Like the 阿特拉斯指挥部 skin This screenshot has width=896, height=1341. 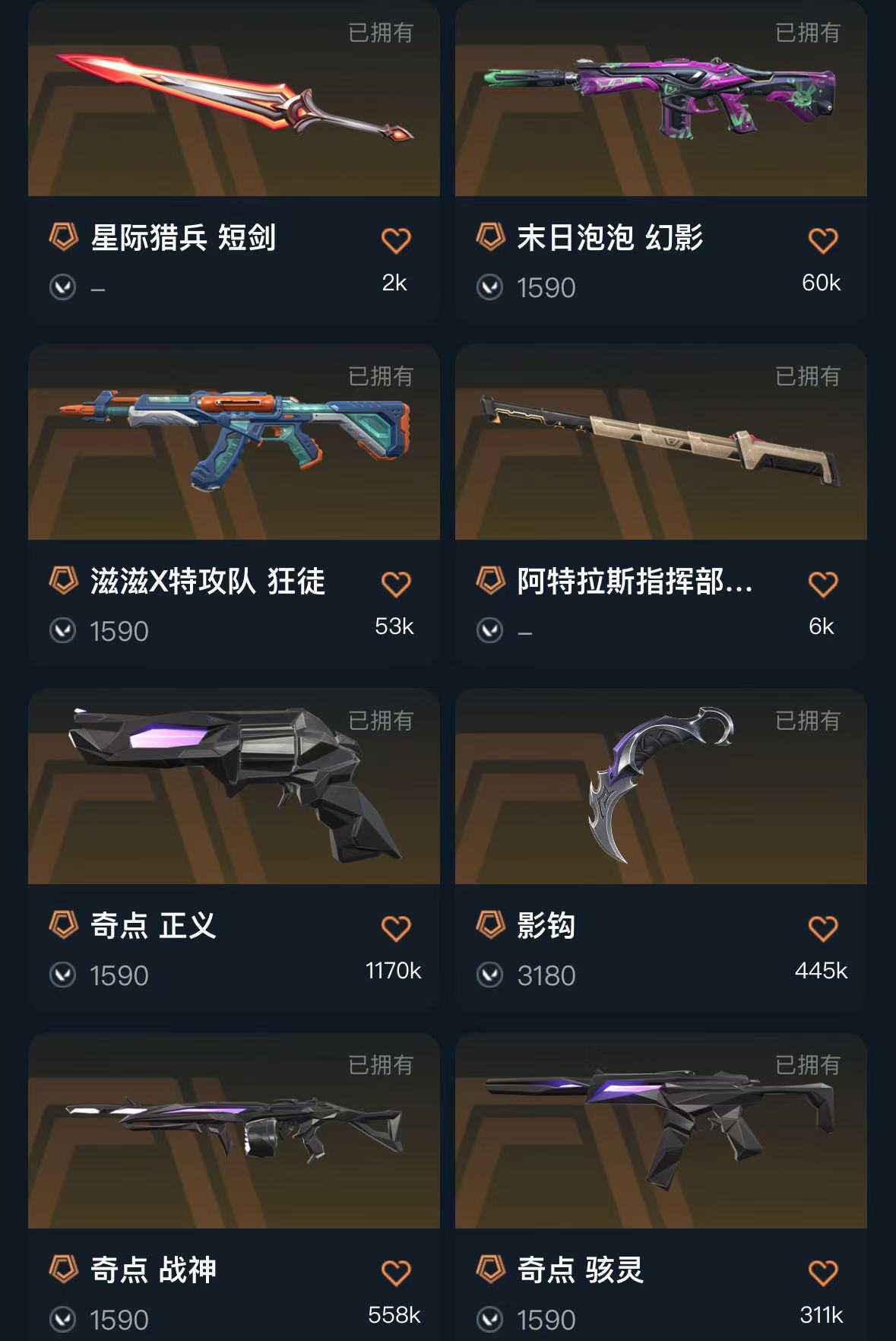(822, 585)
